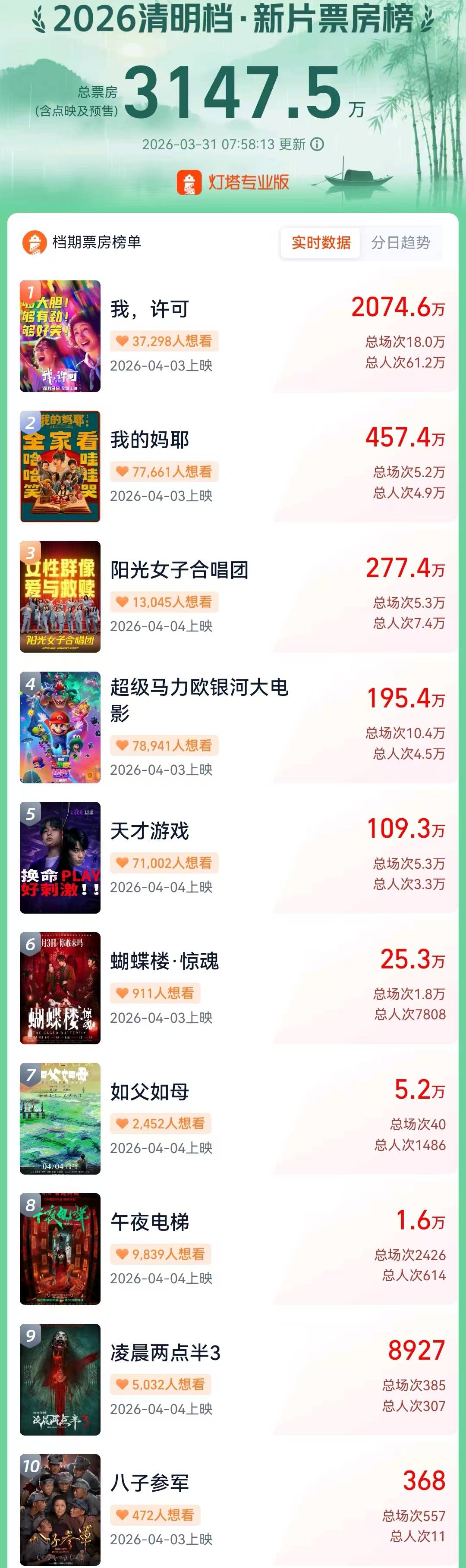Screen dimensions: 466x1568
Task: Open 我的妈耶 movie details
Action: click(x=150, y=440)
